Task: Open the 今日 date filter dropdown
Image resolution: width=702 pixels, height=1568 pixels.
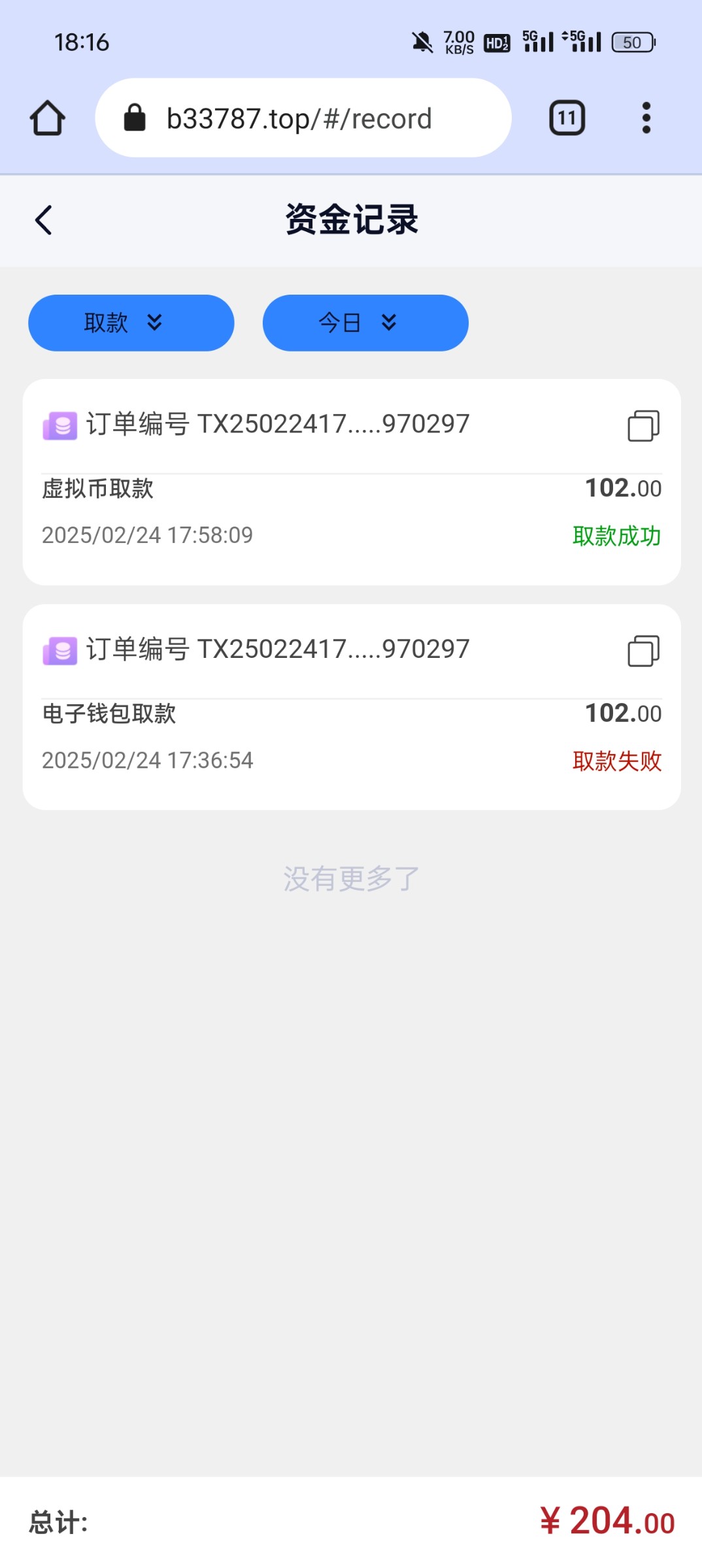Action: click(x=365, y=323)
